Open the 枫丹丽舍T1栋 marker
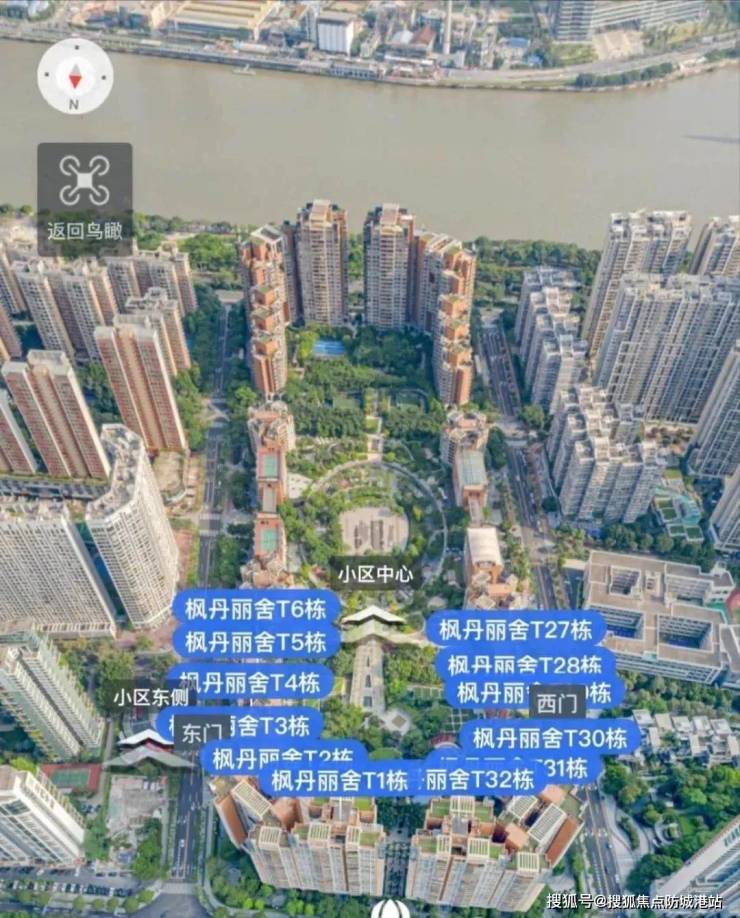The image size is (740, 918). (338, 779)
